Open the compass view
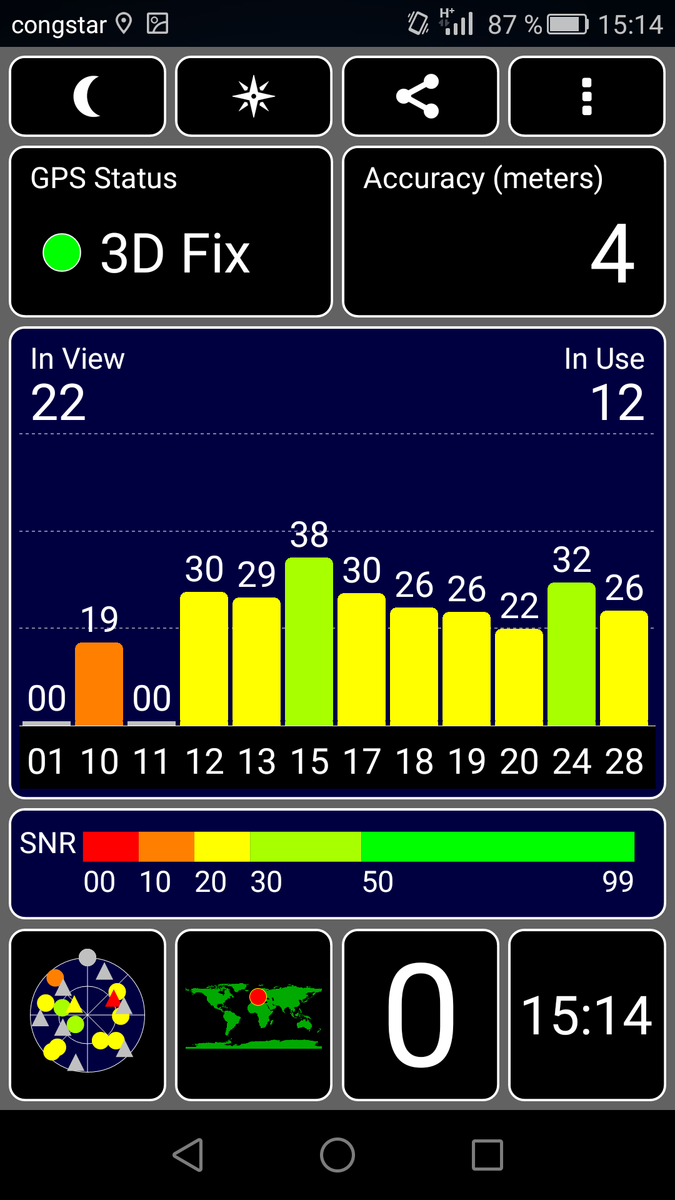 [254, 96]
